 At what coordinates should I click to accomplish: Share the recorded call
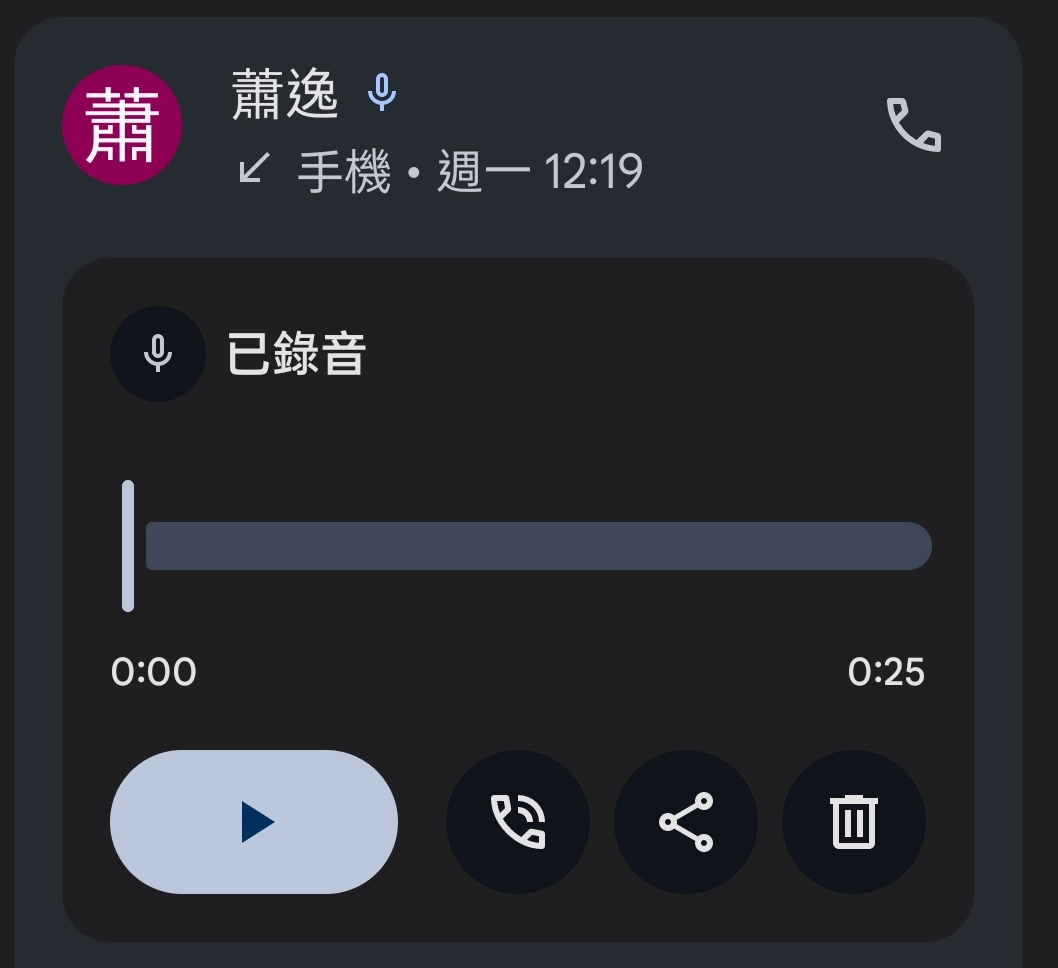686,822
